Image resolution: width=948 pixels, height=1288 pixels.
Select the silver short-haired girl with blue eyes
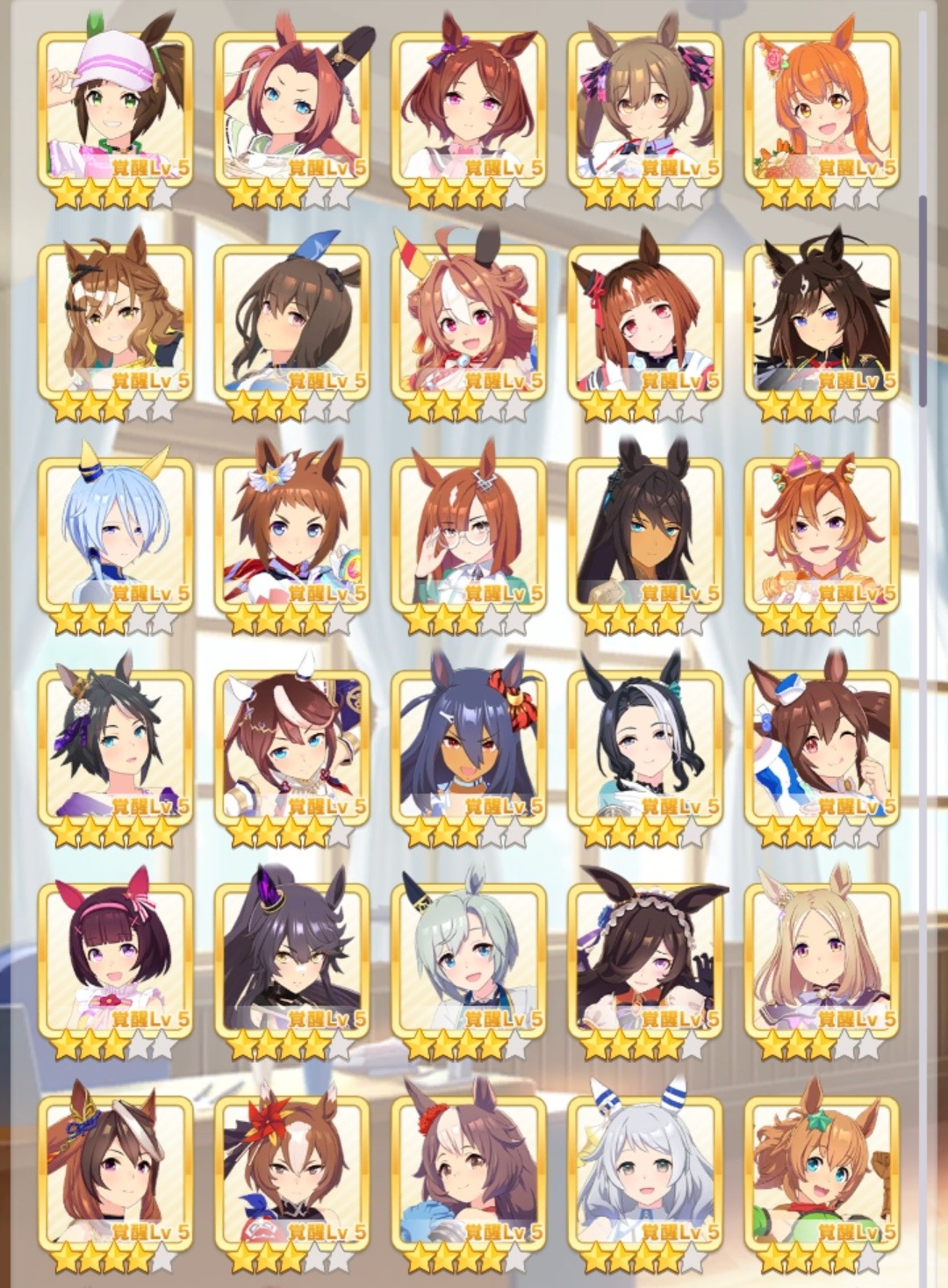point(468,959)
